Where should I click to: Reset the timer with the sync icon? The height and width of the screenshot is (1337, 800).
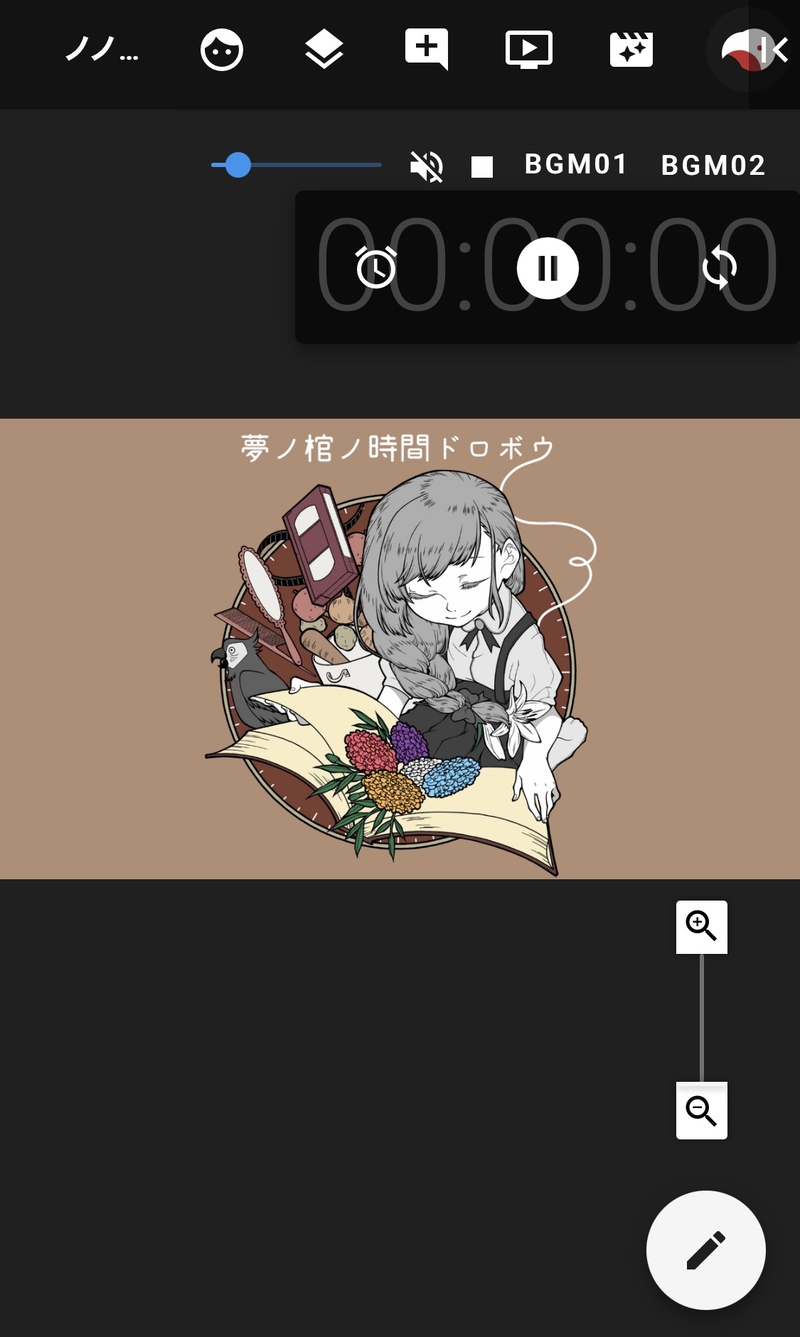click(x=719, y=268)
